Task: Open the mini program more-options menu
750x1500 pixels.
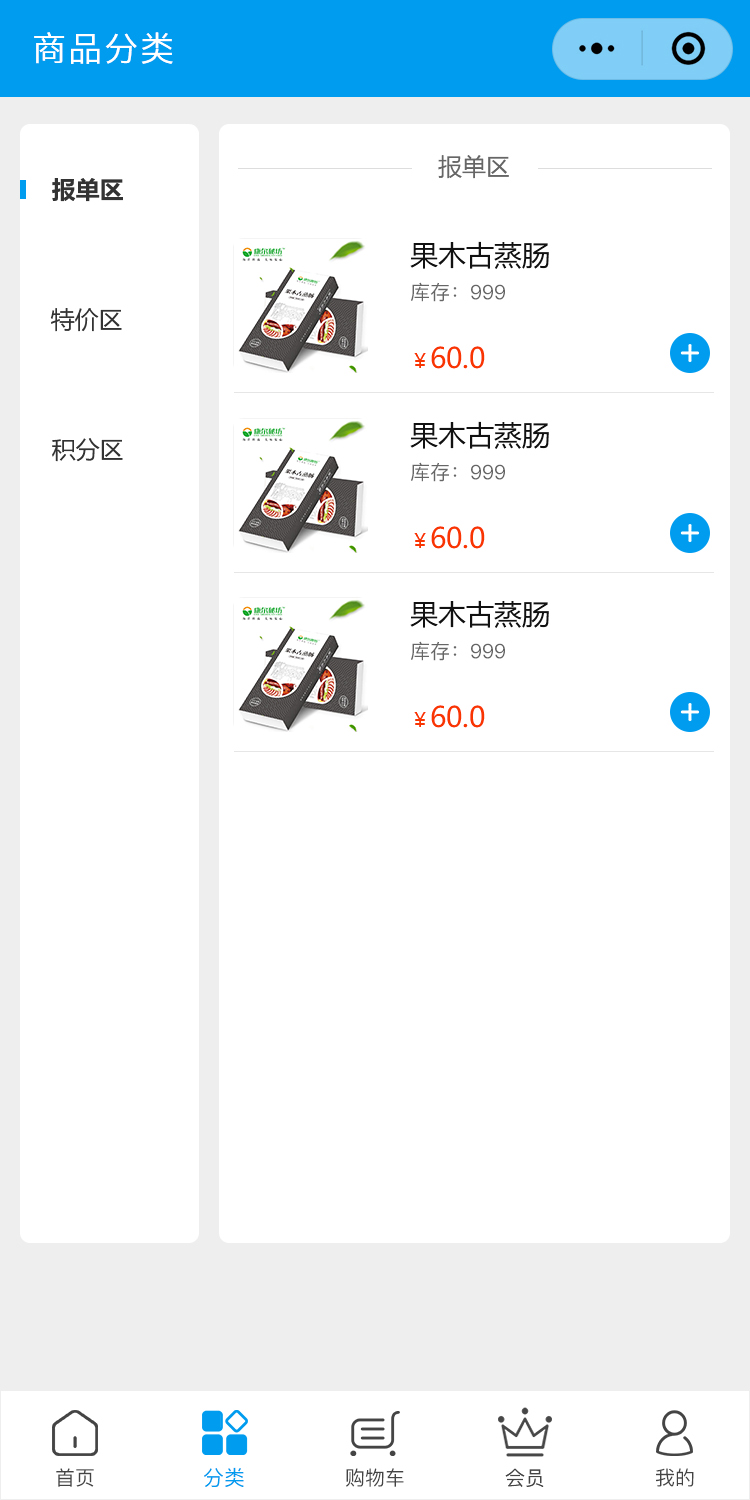Action: click(x=597, y=48)
